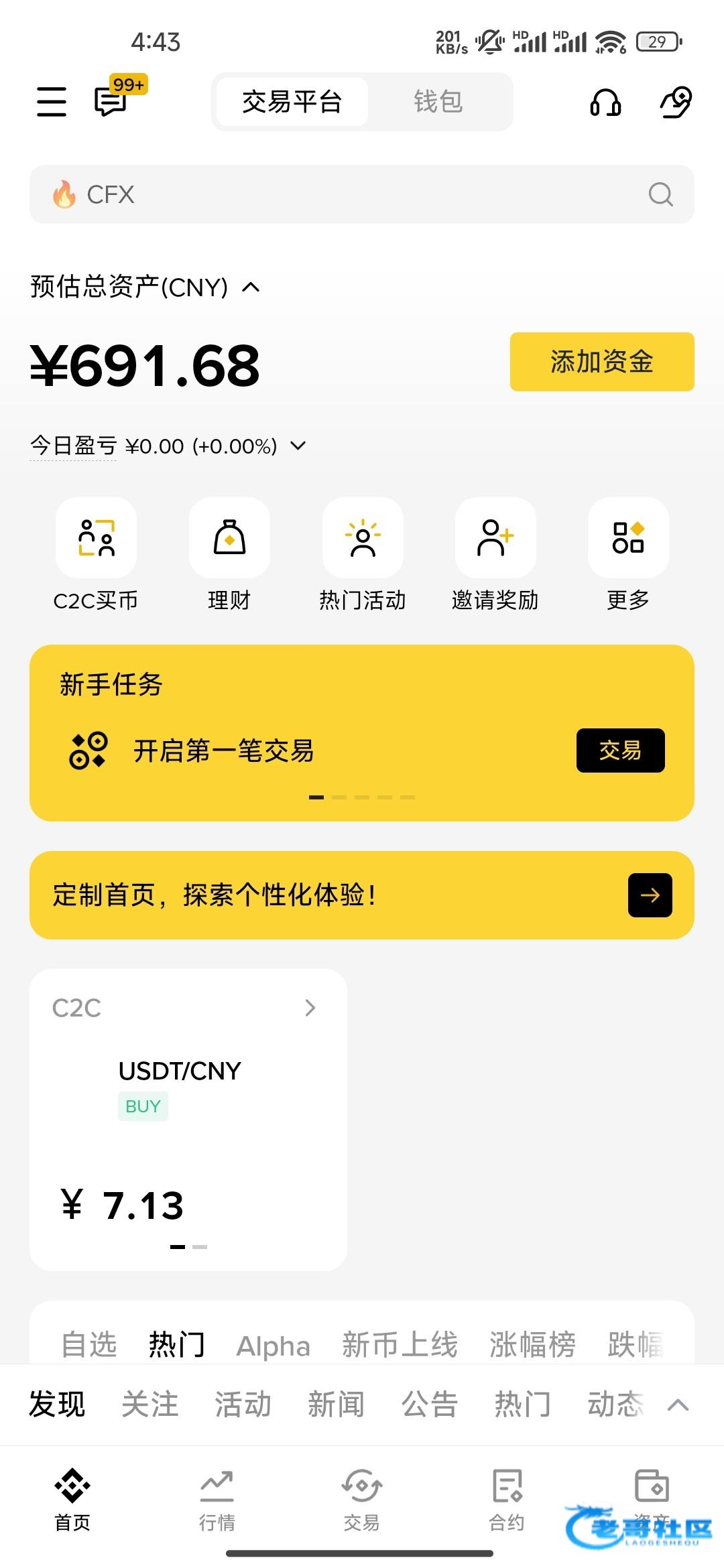This screenshot has width=724, height=1568.
Task: Switch to the 钱包 segment
Action: coord(438,102)
